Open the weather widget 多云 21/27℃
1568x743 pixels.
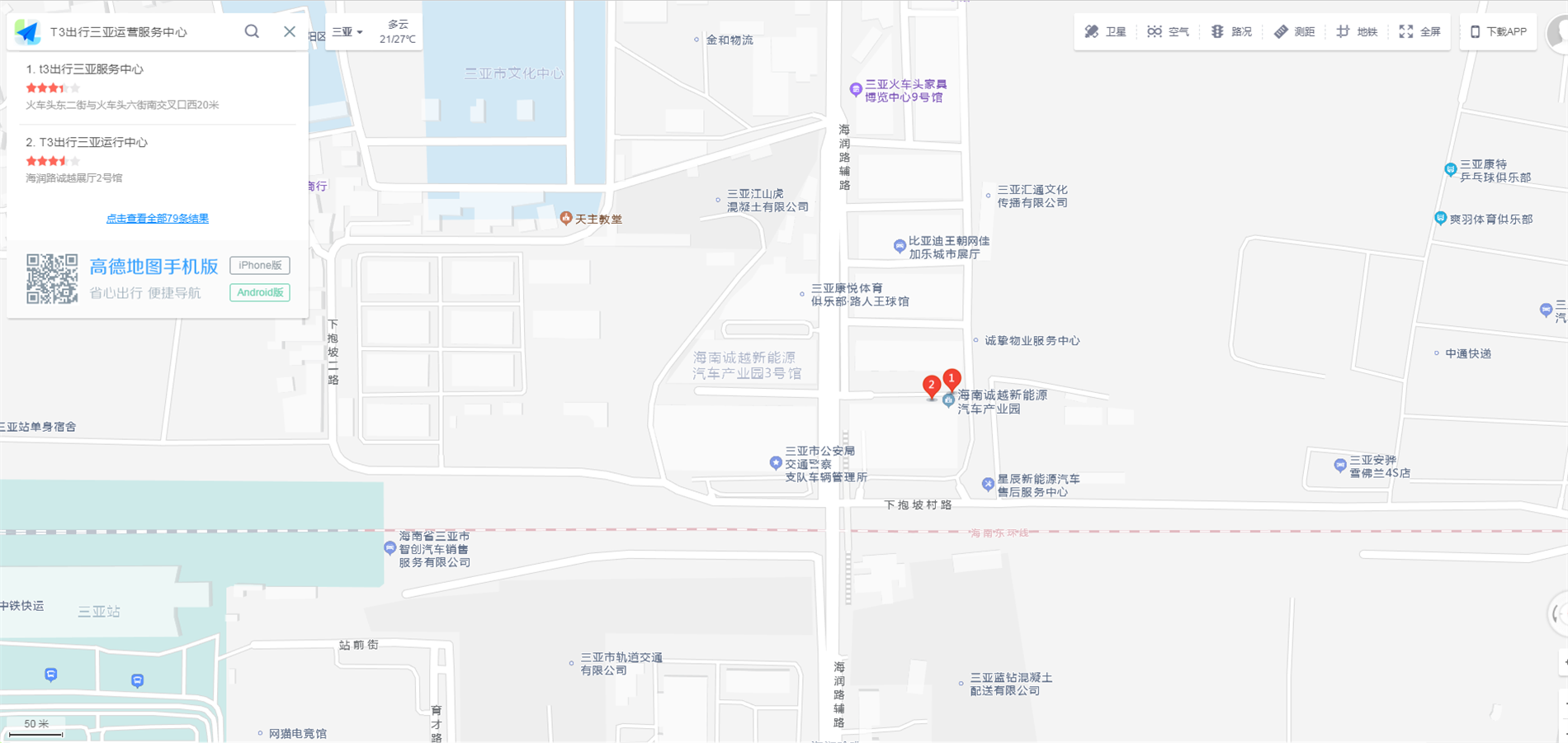pos(398,32)
